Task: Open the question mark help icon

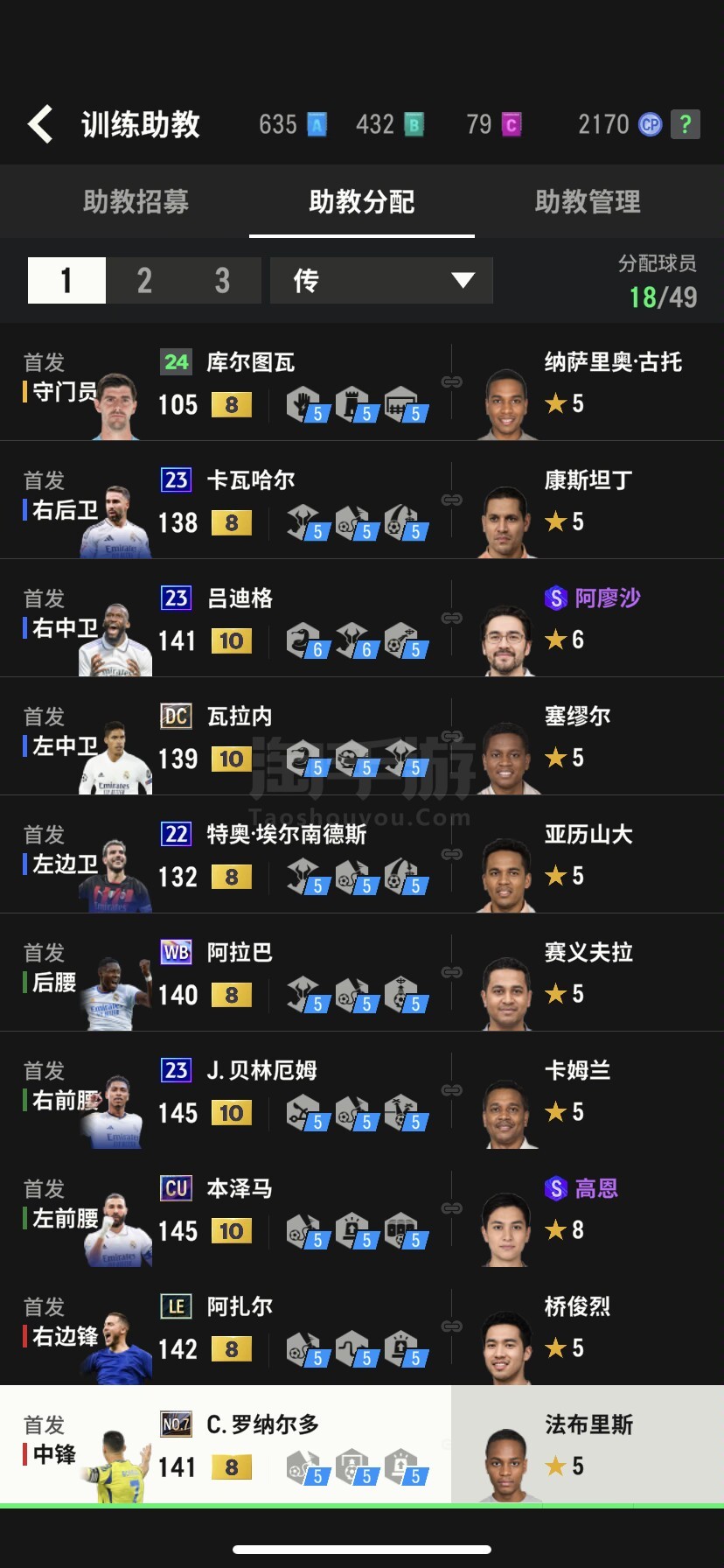Action: (x=686, y=124)
